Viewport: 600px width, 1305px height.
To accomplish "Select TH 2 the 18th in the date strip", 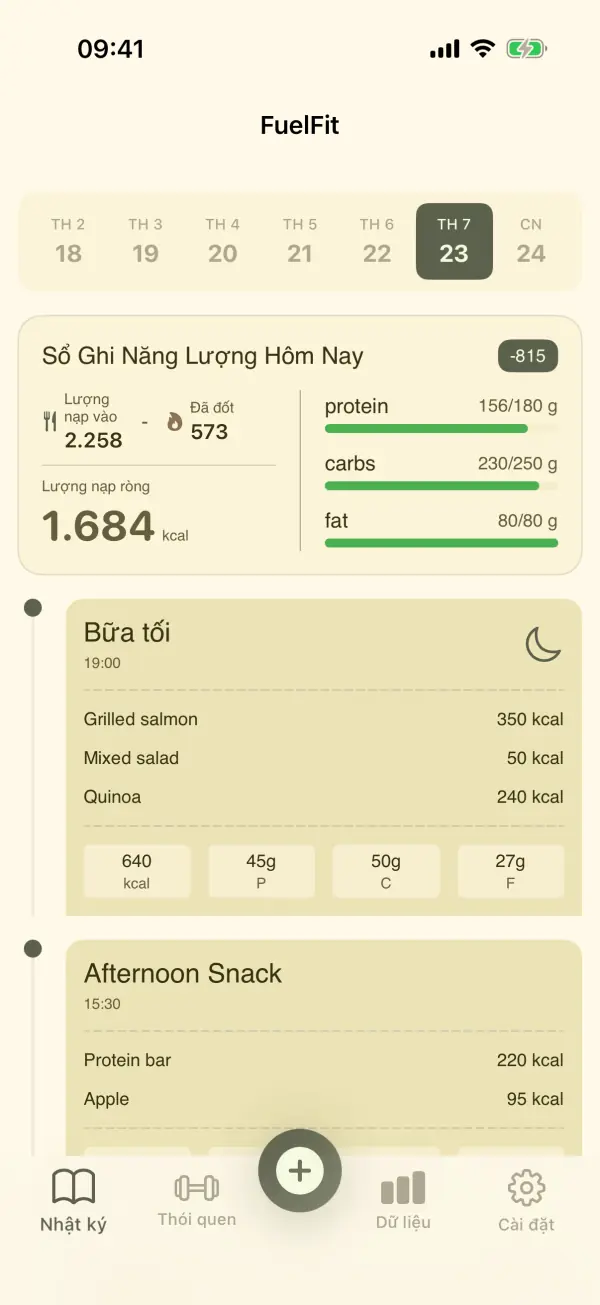I will click(68, 241).
